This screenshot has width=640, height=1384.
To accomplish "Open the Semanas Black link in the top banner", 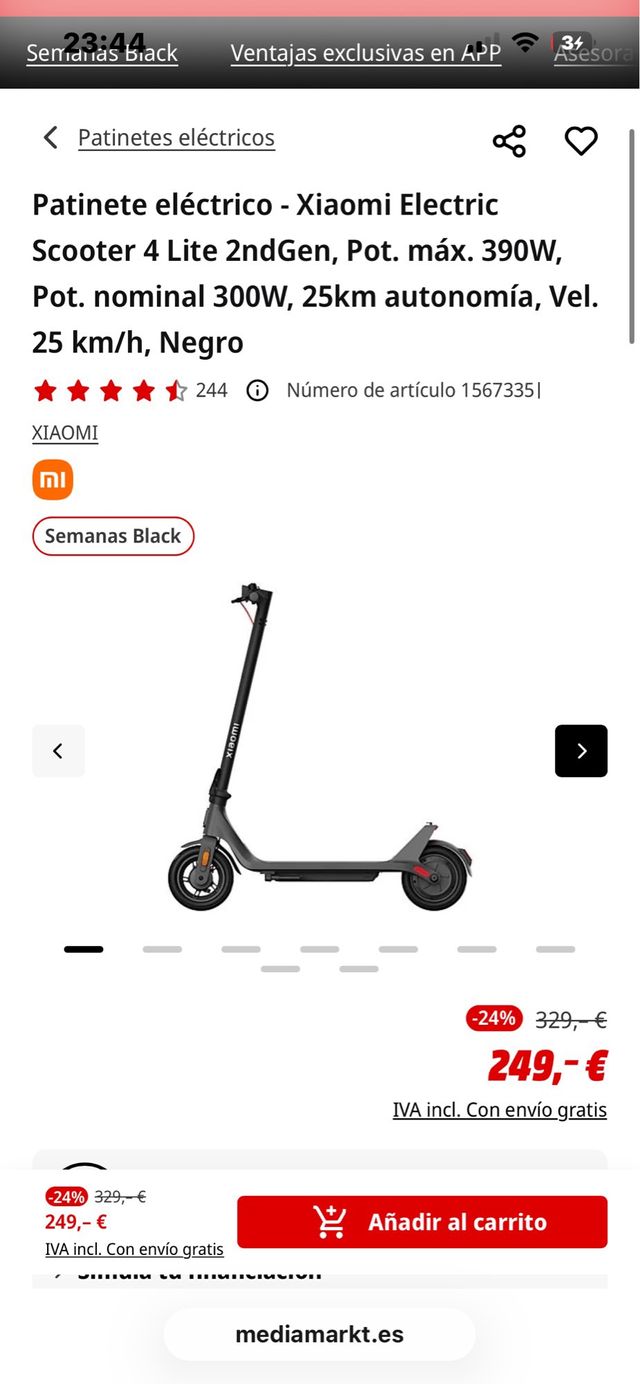I will tap(102, 53).
